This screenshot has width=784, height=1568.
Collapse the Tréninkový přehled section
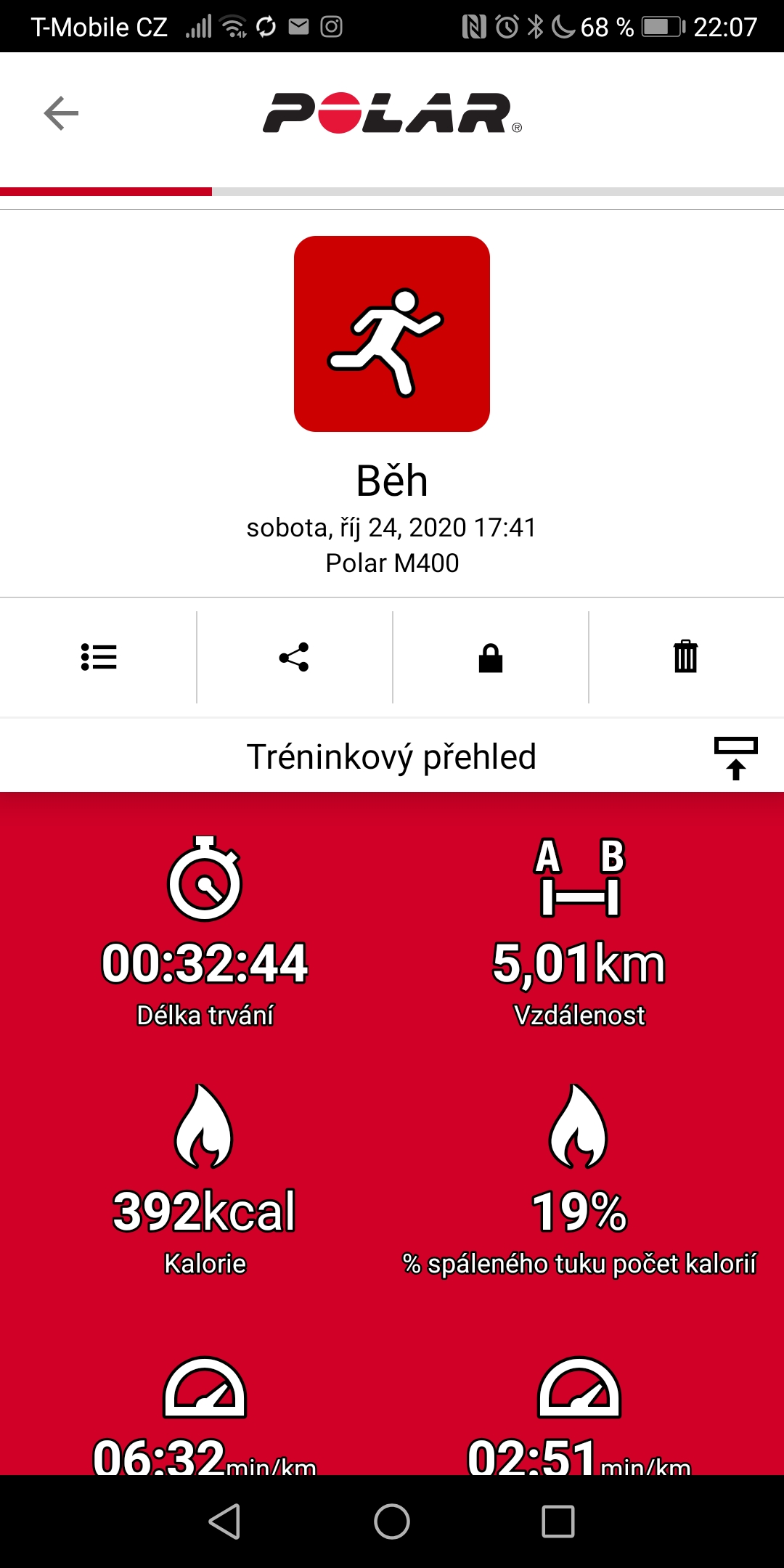click(x=736, y=758)
